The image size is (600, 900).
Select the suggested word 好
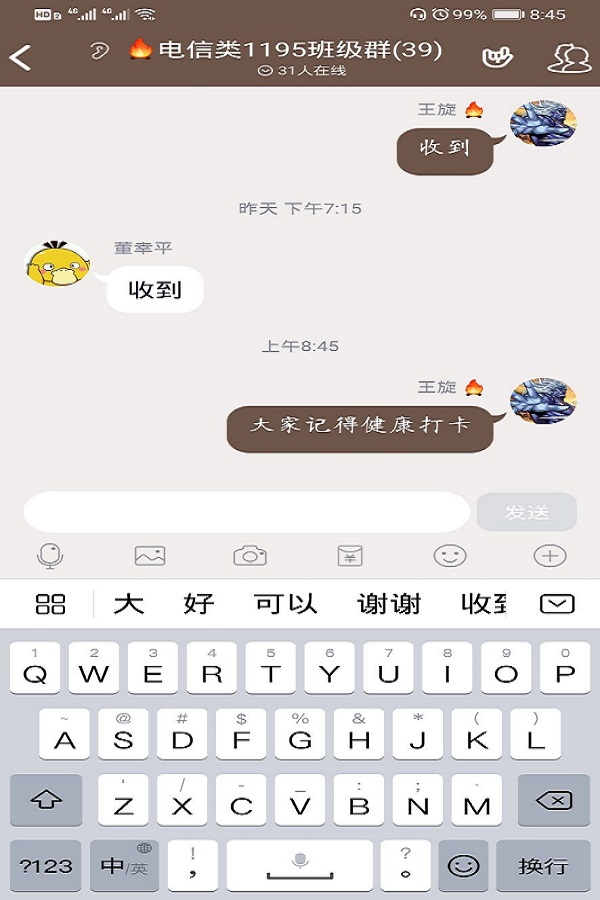click(199, 604)
